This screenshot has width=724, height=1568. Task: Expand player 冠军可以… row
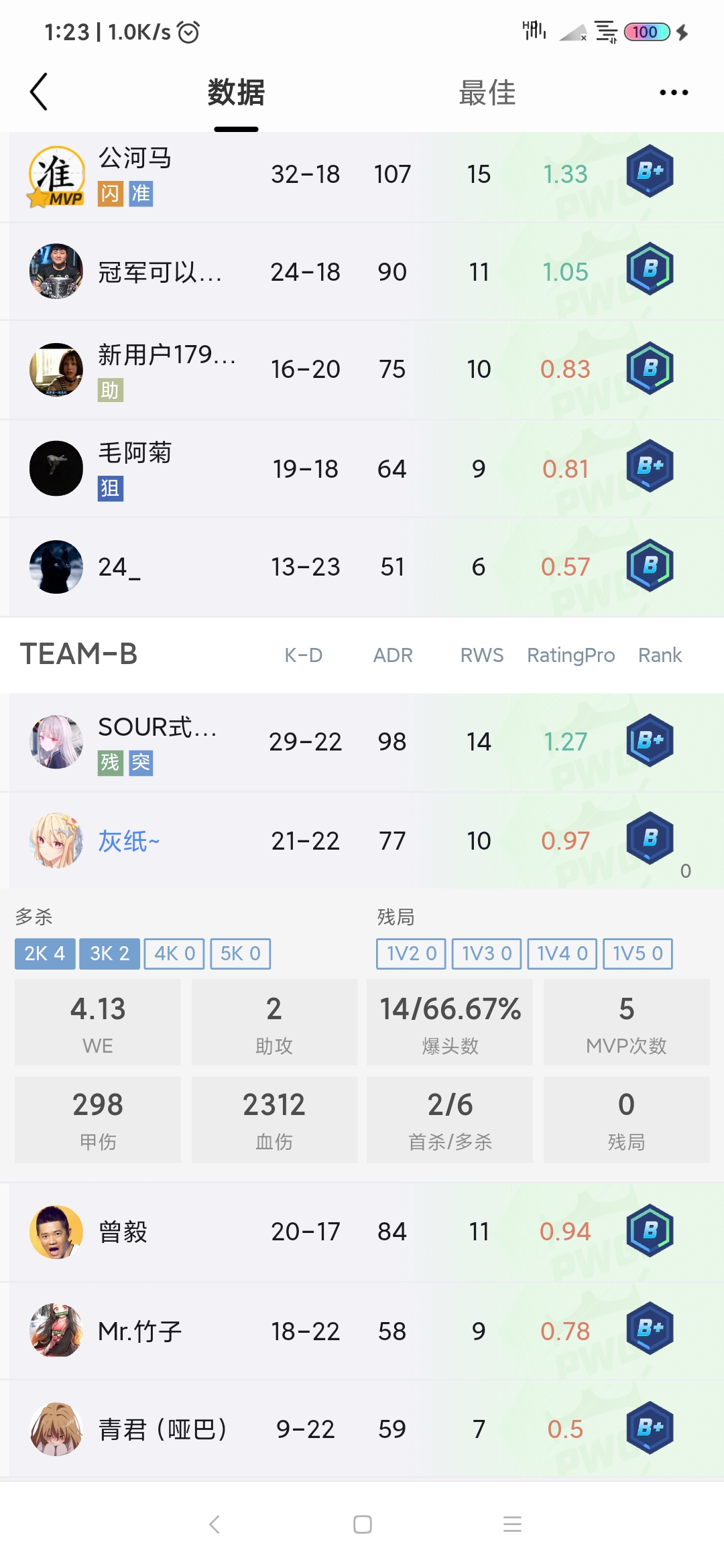362,272
